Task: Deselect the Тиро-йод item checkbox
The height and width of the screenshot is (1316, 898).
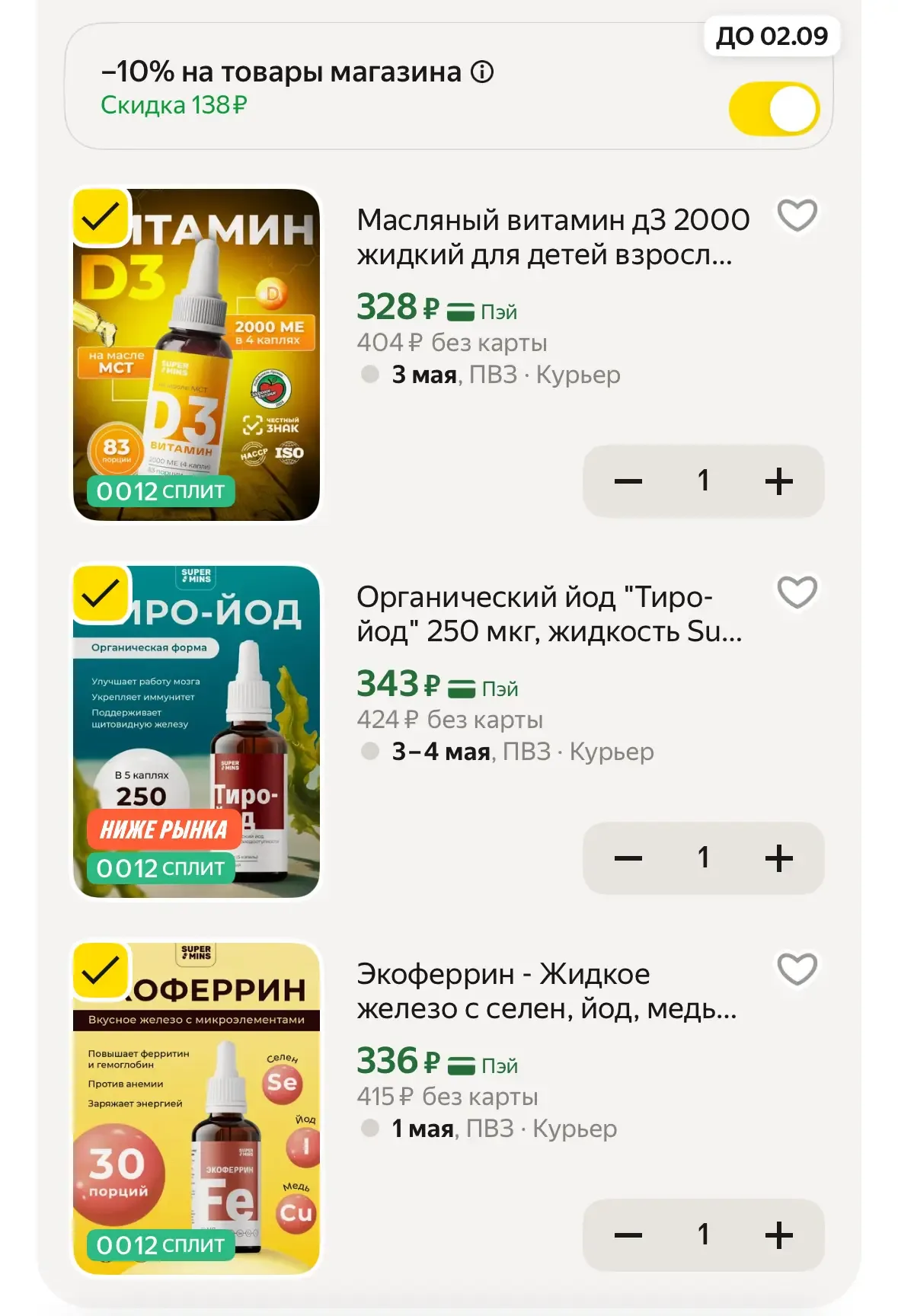Action: click(101, 594)
